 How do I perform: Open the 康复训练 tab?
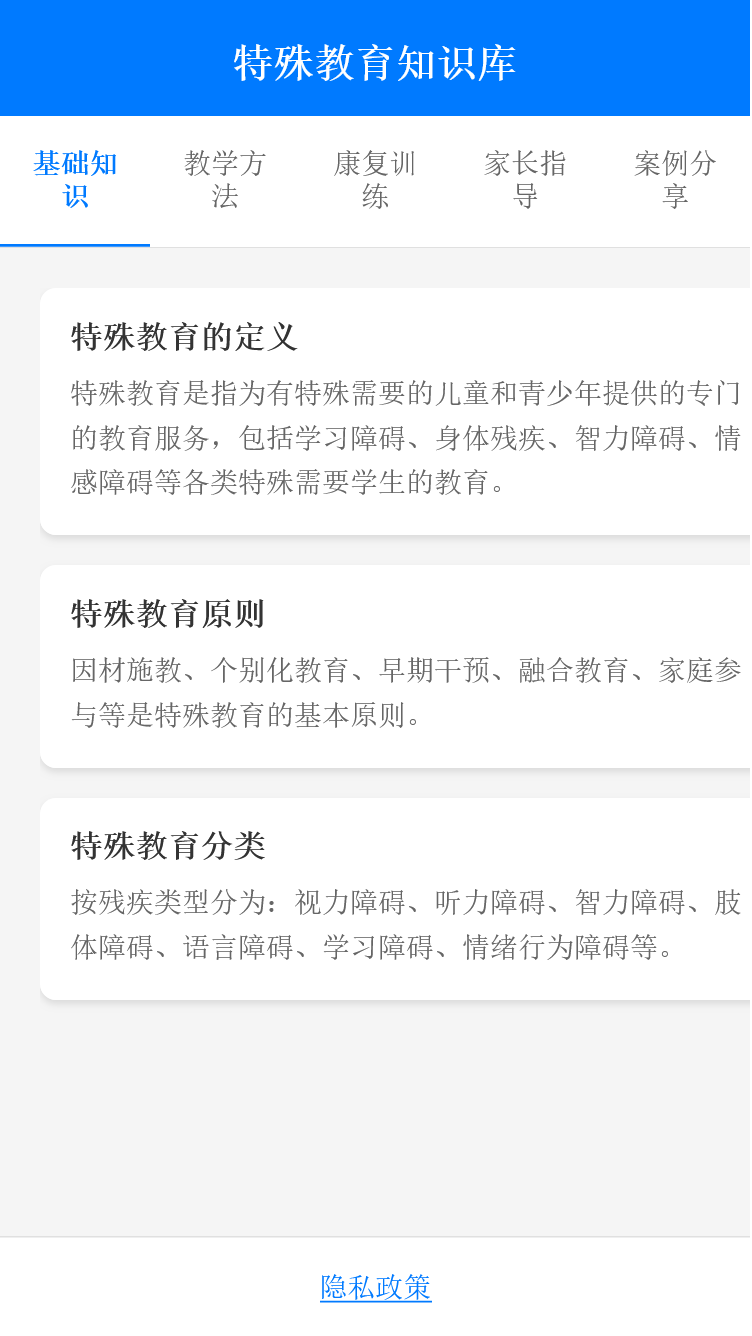(x=374, y=180)
